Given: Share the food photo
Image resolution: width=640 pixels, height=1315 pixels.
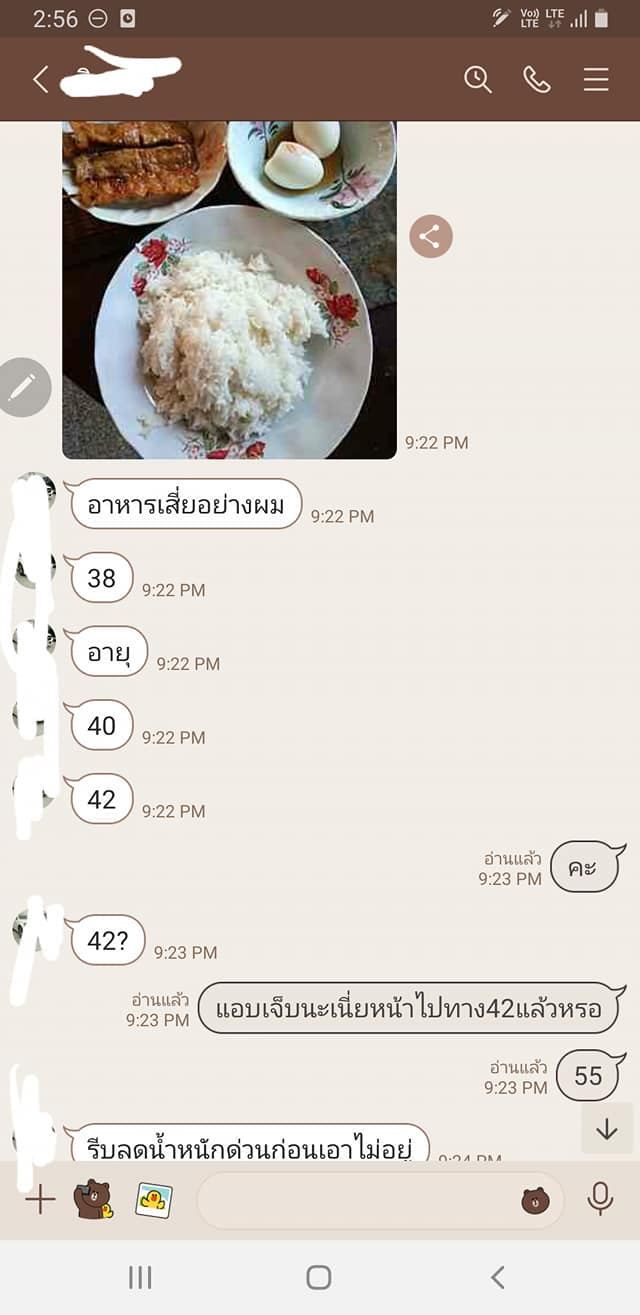Looking at the screenshot, I should (x=431, y=237).
